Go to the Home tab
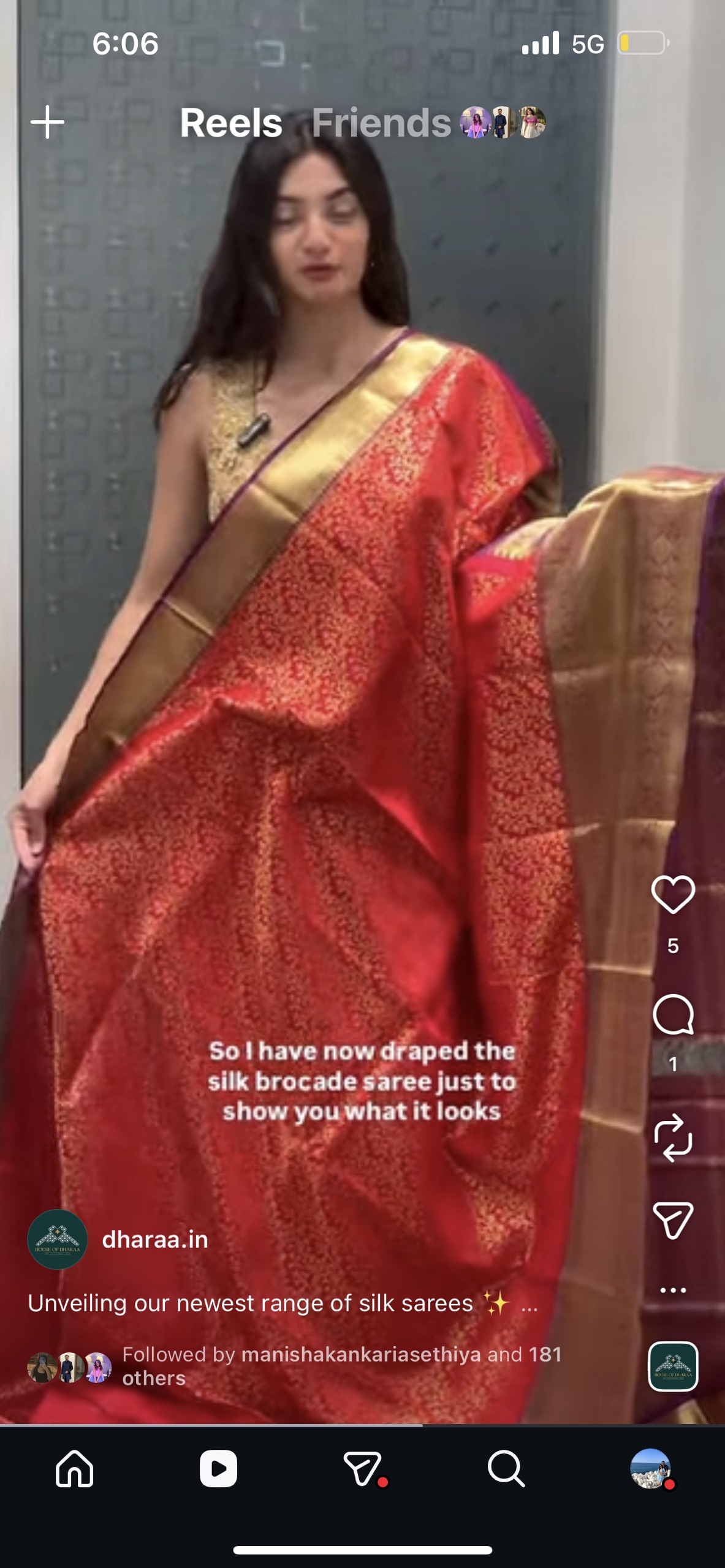 tap(75, 1468)
